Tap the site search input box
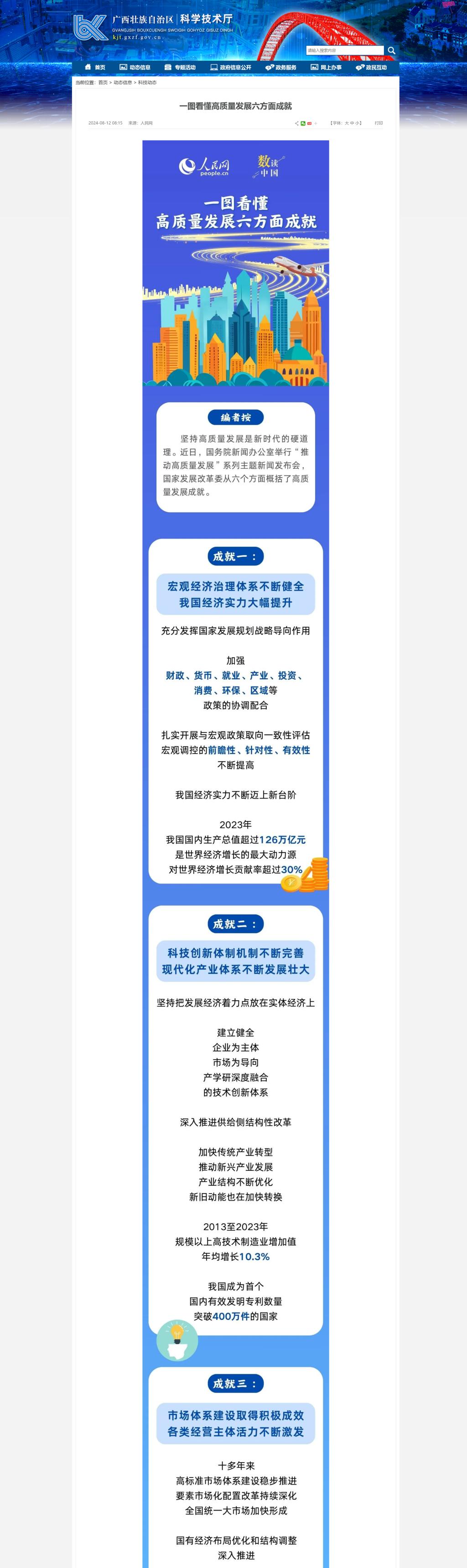Viewport: 467px width, 1568px height. (344, 51)
